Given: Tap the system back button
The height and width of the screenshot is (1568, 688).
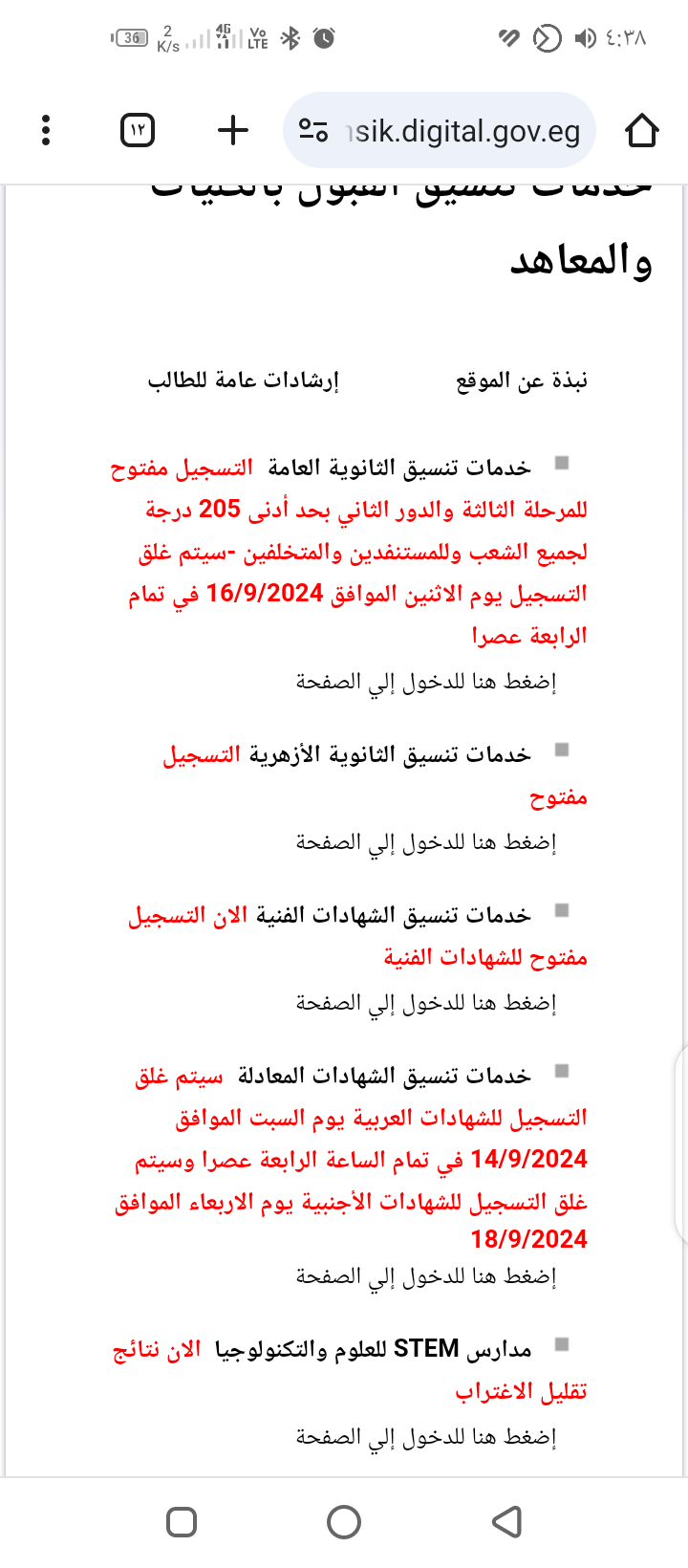Looking at the screenshot, I should coord(506,1521).
